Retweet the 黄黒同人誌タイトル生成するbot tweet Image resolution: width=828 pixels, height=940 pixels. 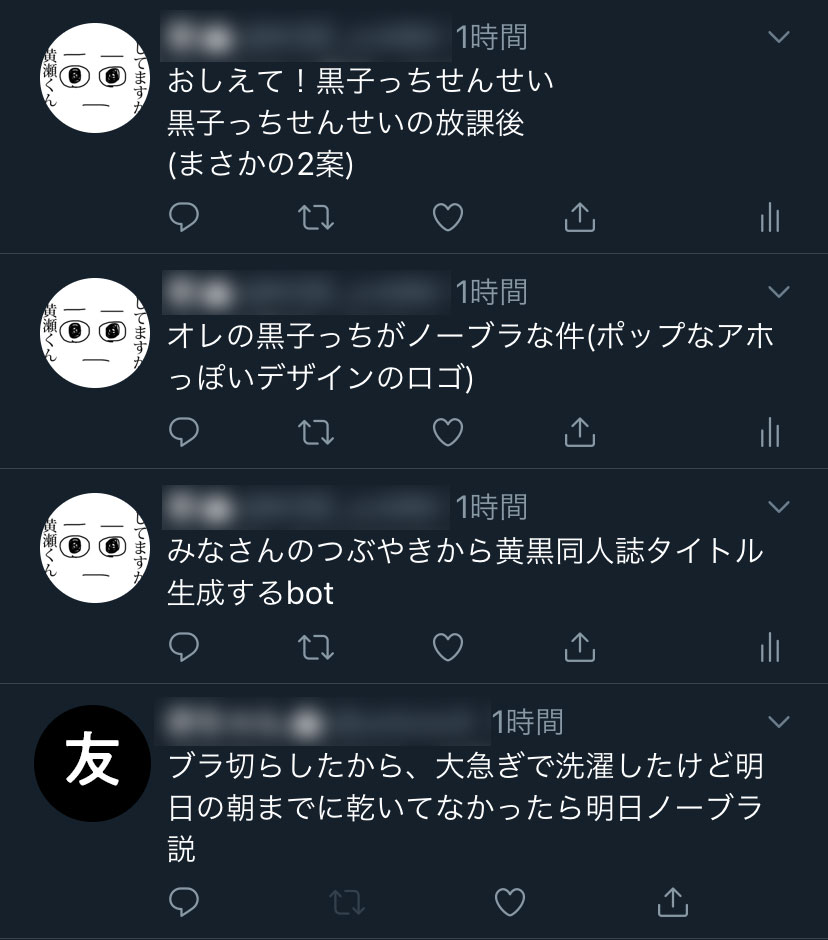coord(316,647)
